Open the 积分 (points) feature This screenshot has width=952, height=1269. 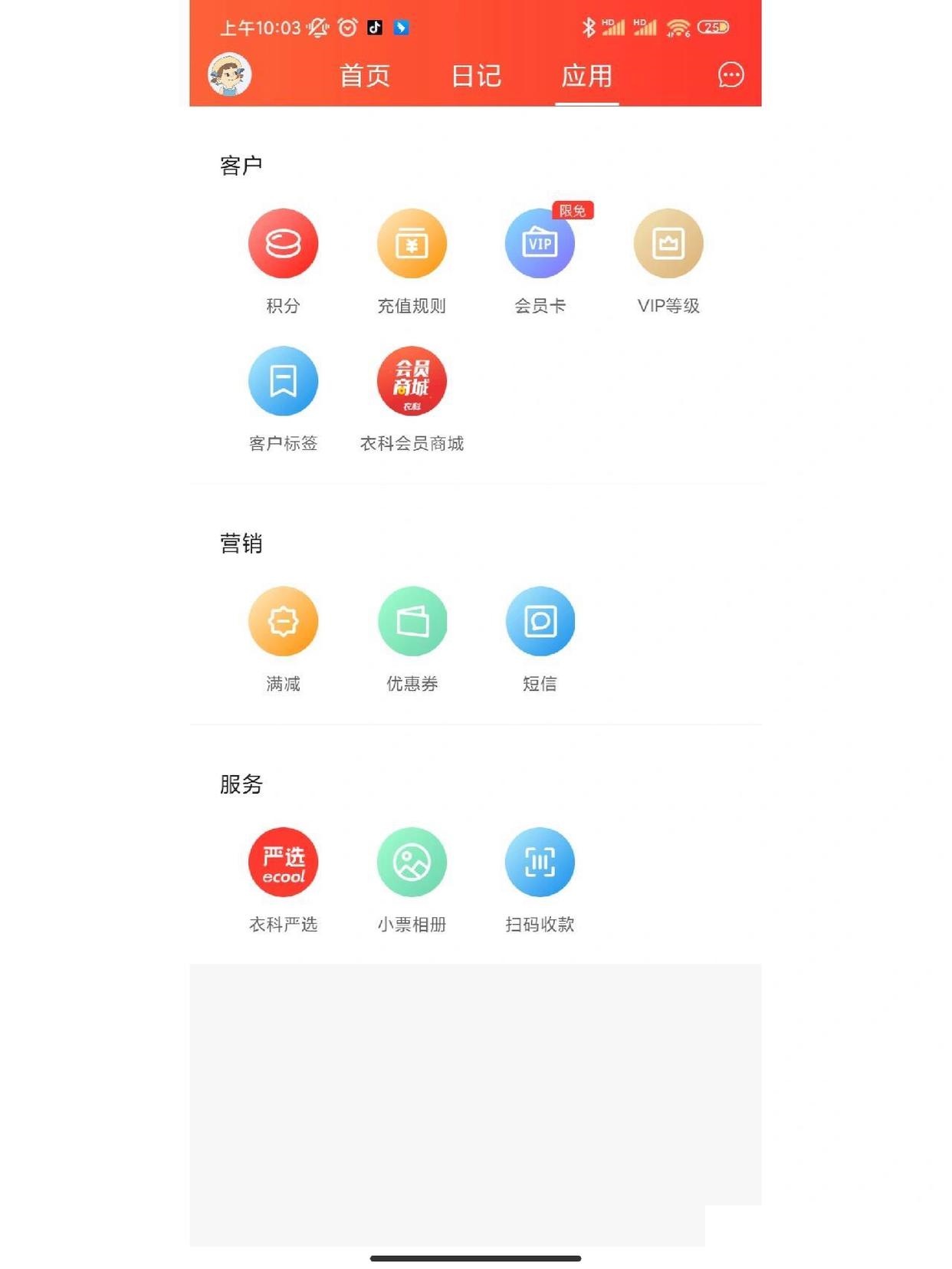[x=284, y=243]
